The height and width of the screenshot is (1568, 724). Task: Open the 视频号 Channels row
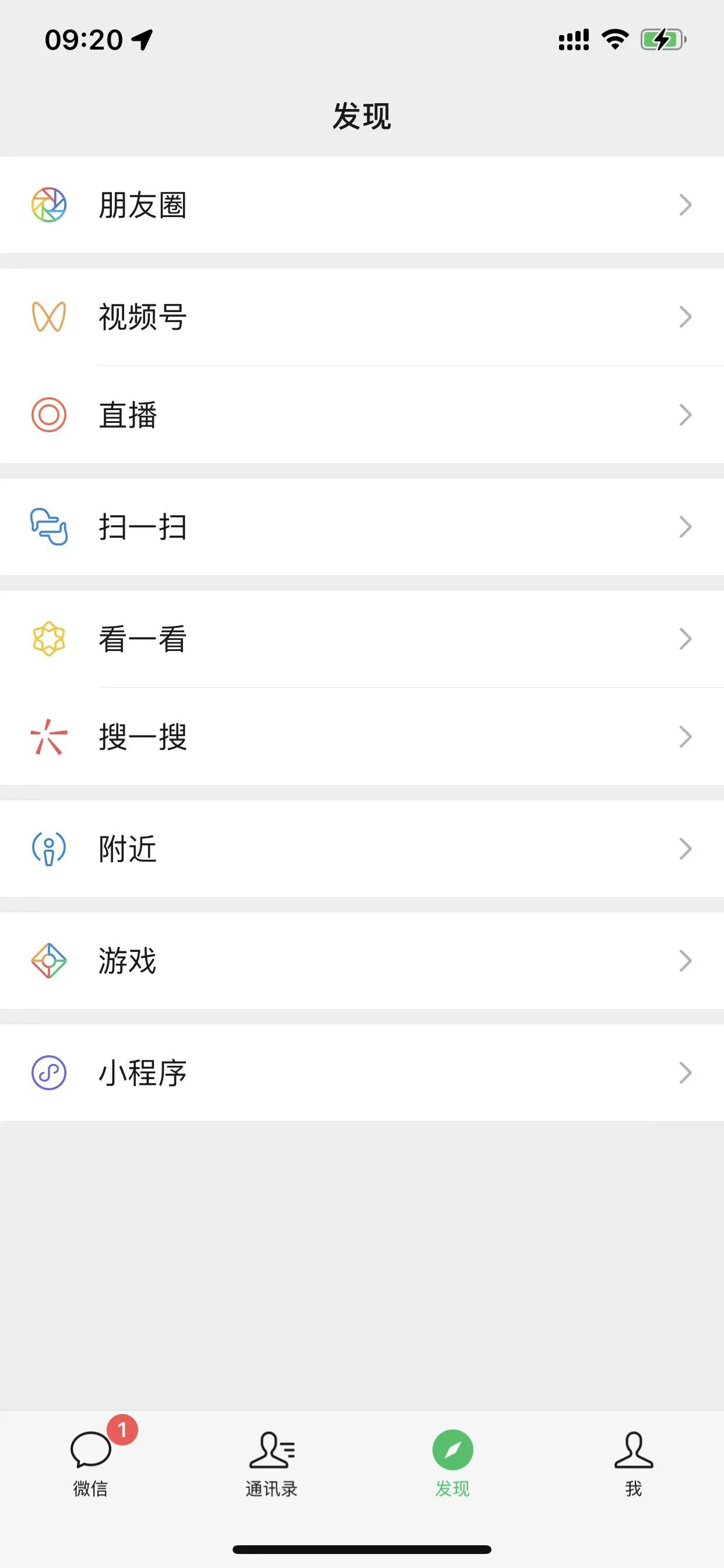(x=362, y=317)
